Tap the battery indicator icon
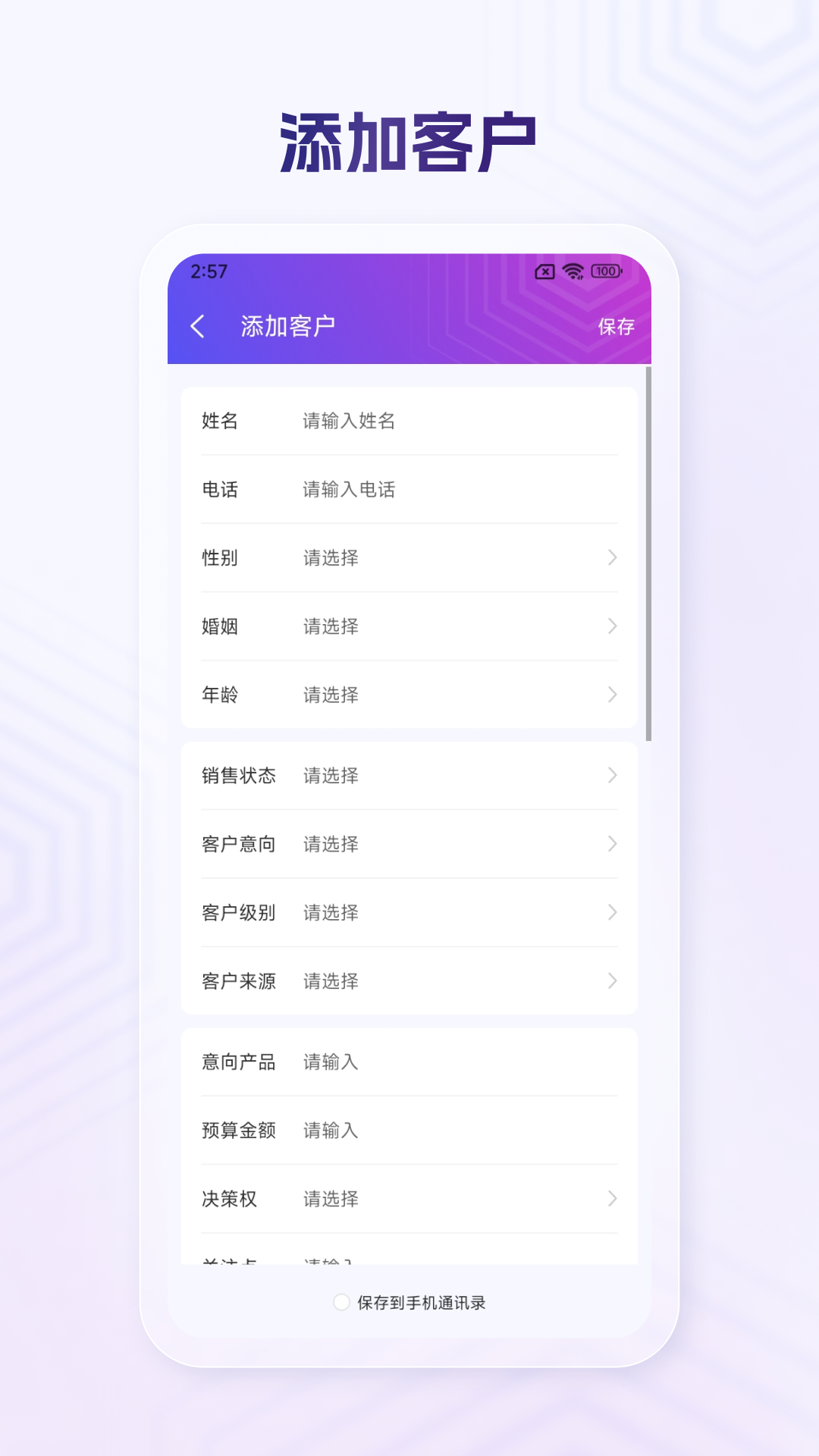The image size is (819, 1456). click(x=606, y=271)
